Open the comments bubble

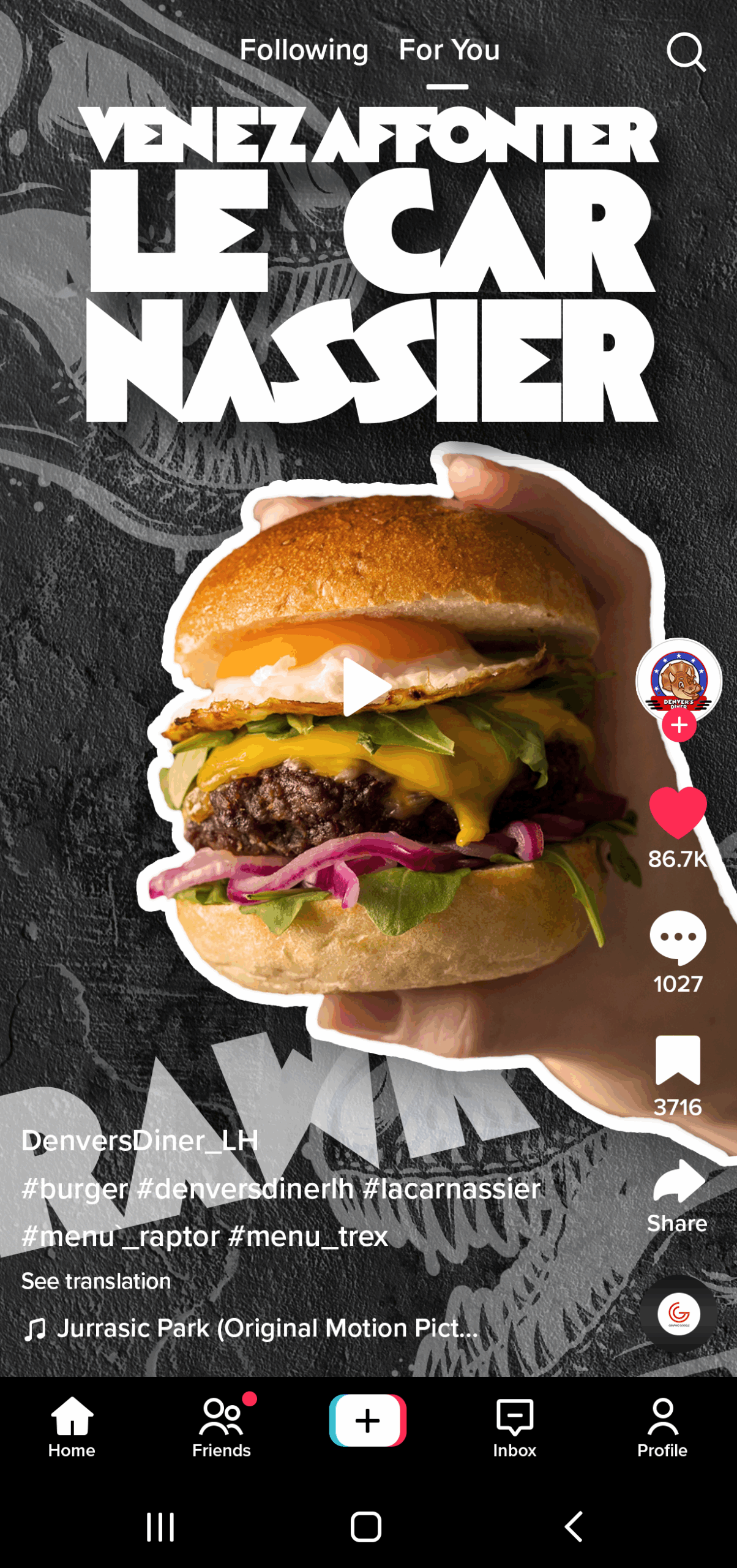coord(678,937)
